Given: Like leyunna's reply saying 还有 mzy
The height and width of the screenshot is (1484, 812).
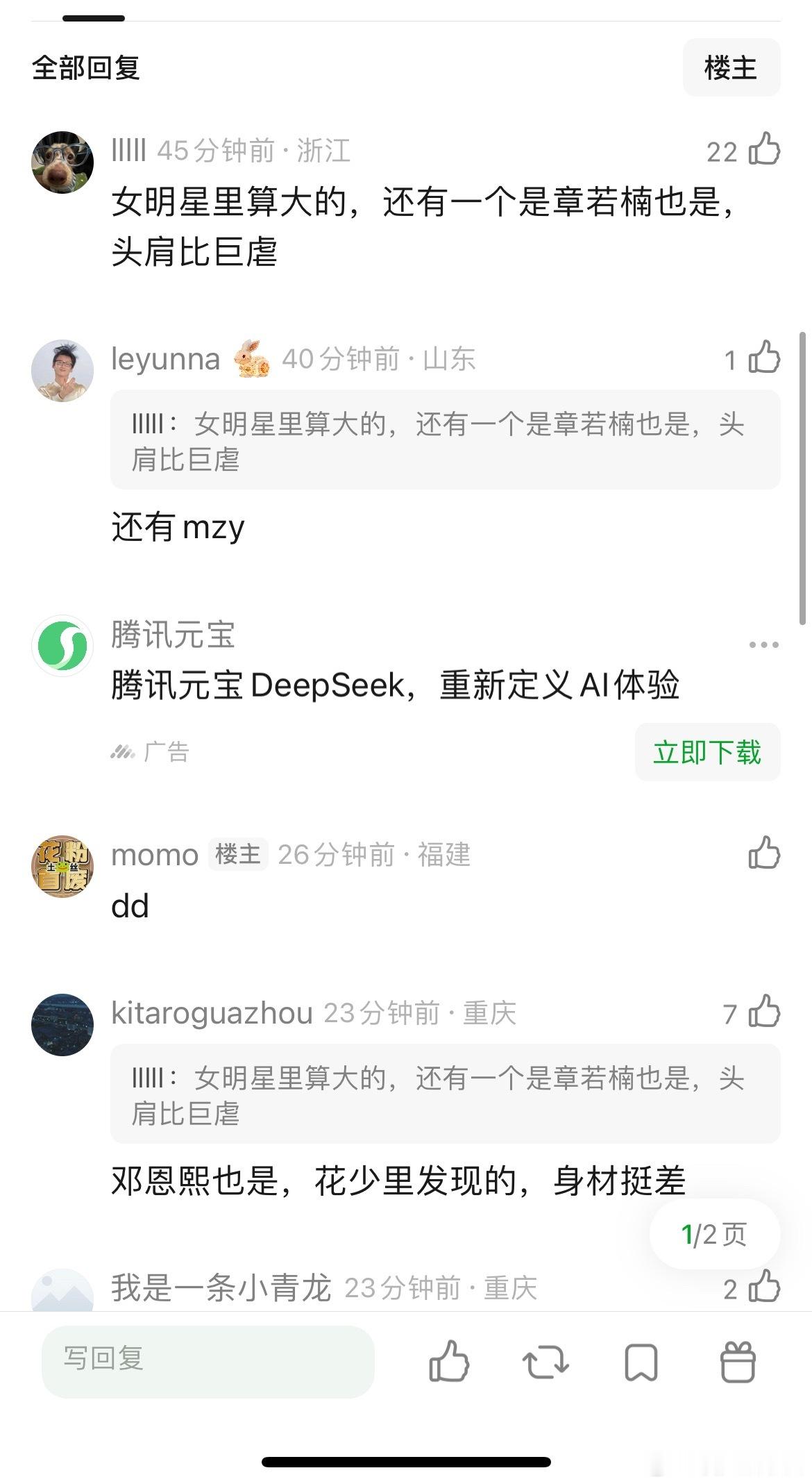Looking at the screenshot, I should [x=763, y=357].
